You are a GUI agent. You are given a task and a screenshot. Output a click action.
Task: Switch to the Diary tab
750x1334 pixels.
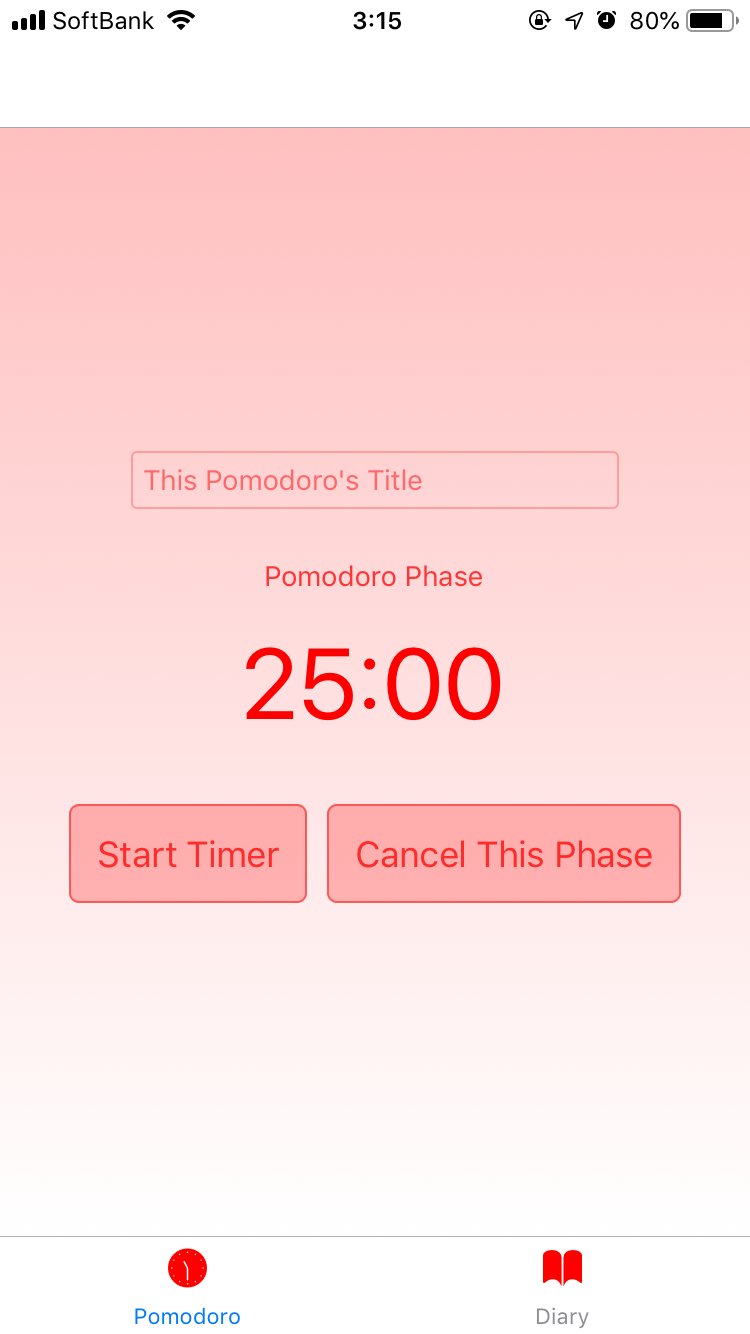(562, 1285)
